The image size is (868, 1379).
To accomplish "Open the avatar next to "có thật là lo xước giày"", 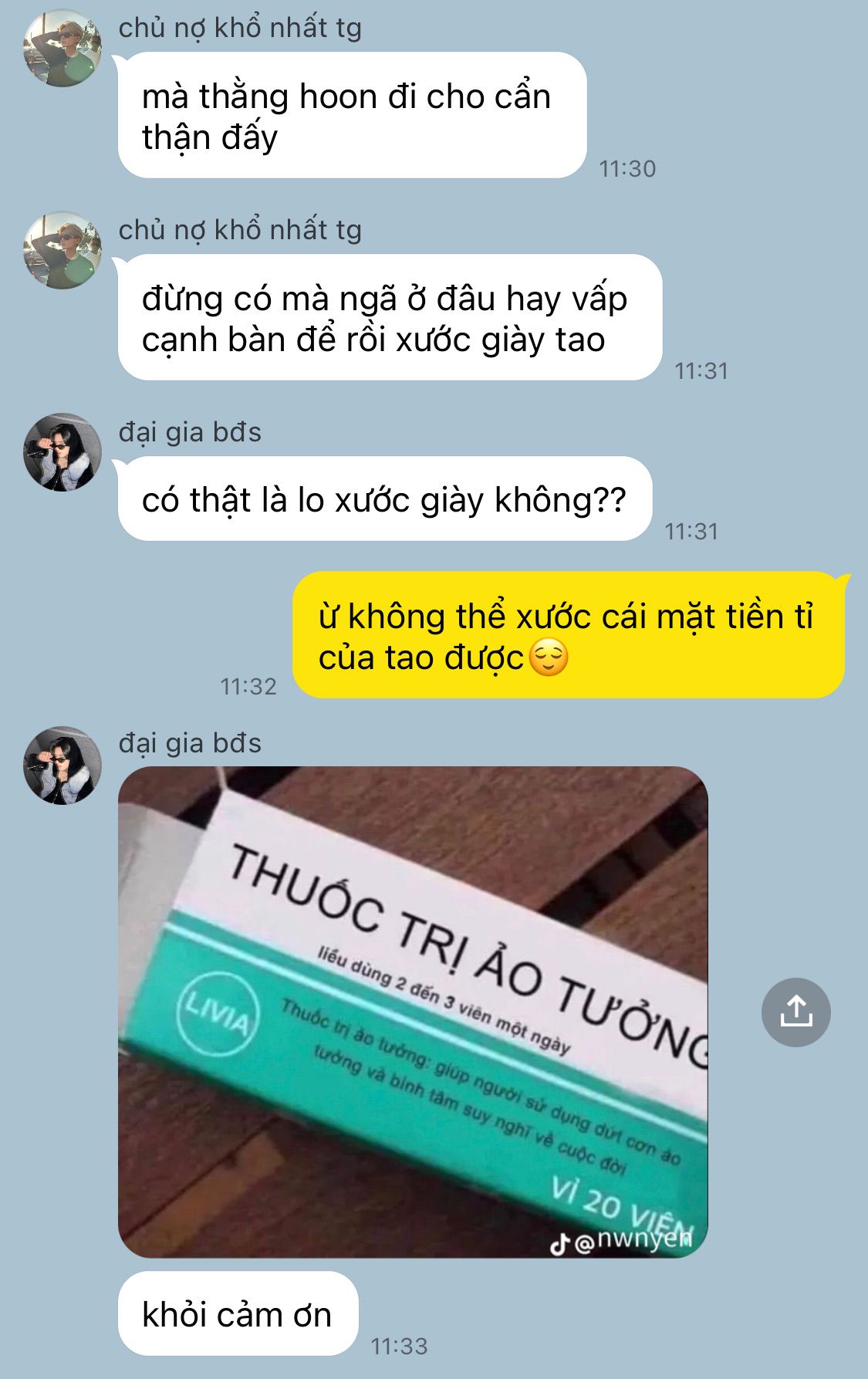I will tap(62, 452).
